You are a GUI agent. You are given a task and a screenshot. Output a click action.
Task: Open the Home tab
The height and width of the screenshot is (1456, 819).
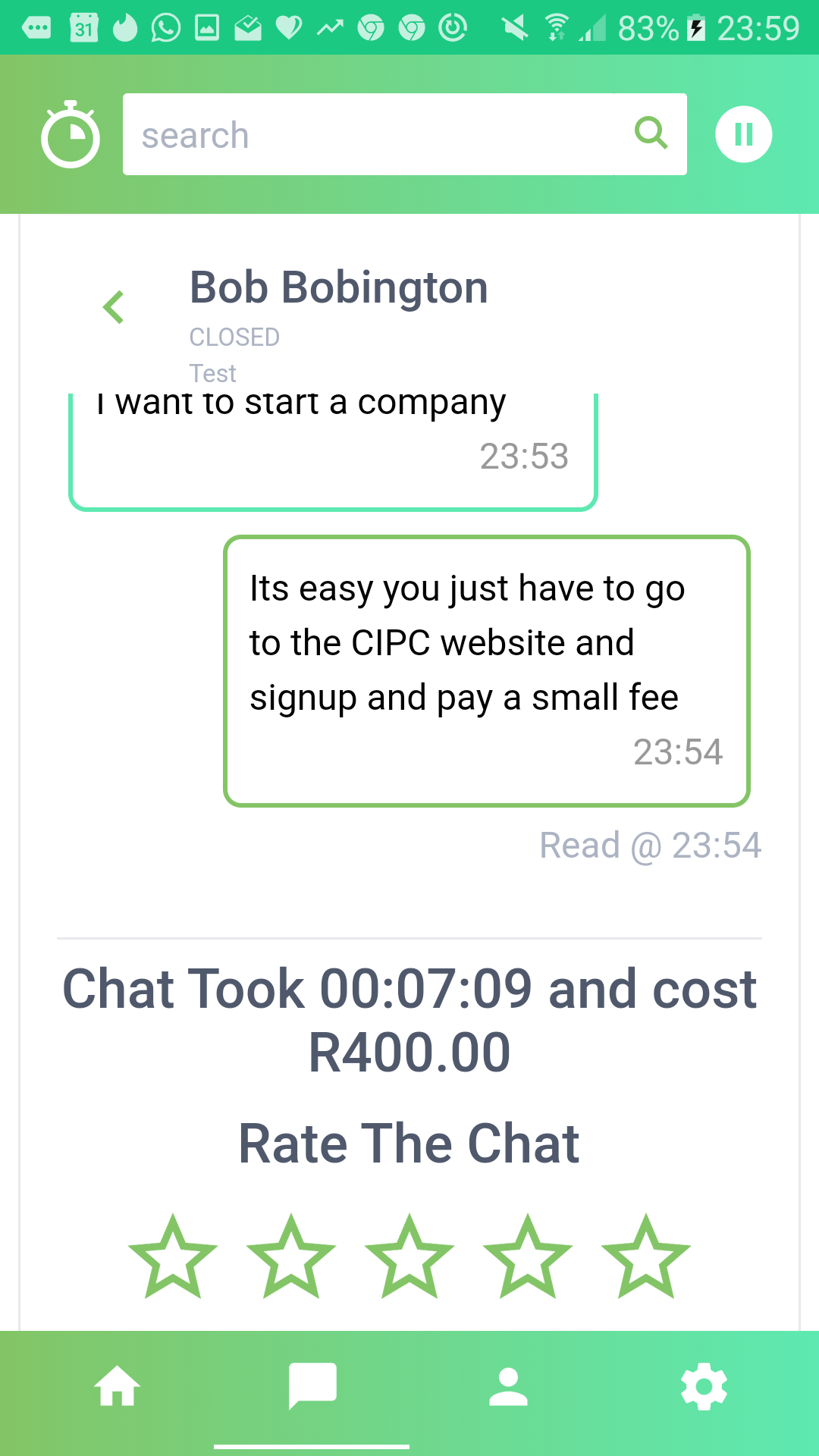tap(117, 1387)
